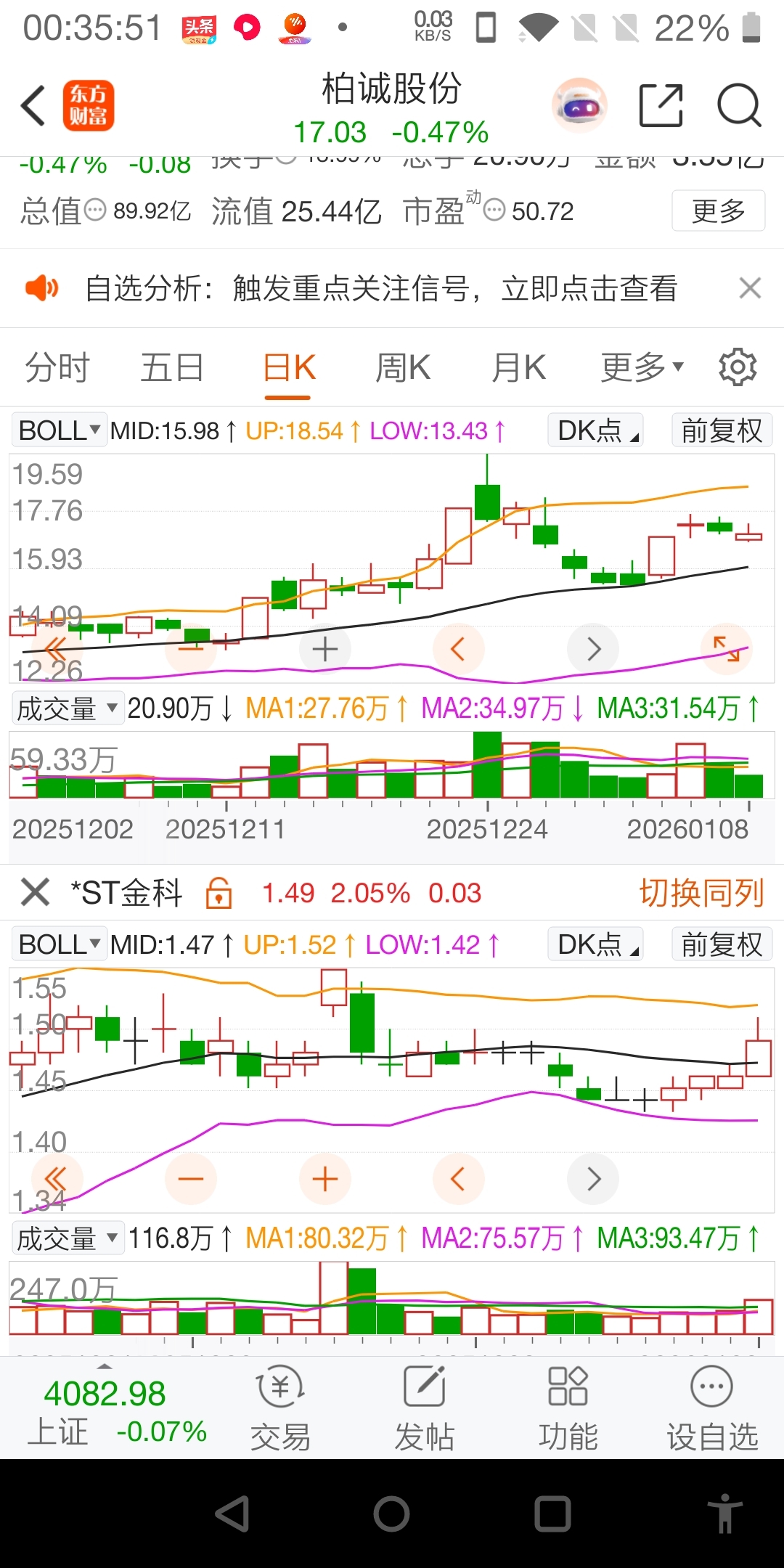Tap the 更多 button for more quote data

pyautogui.click(x=718, y=211)
